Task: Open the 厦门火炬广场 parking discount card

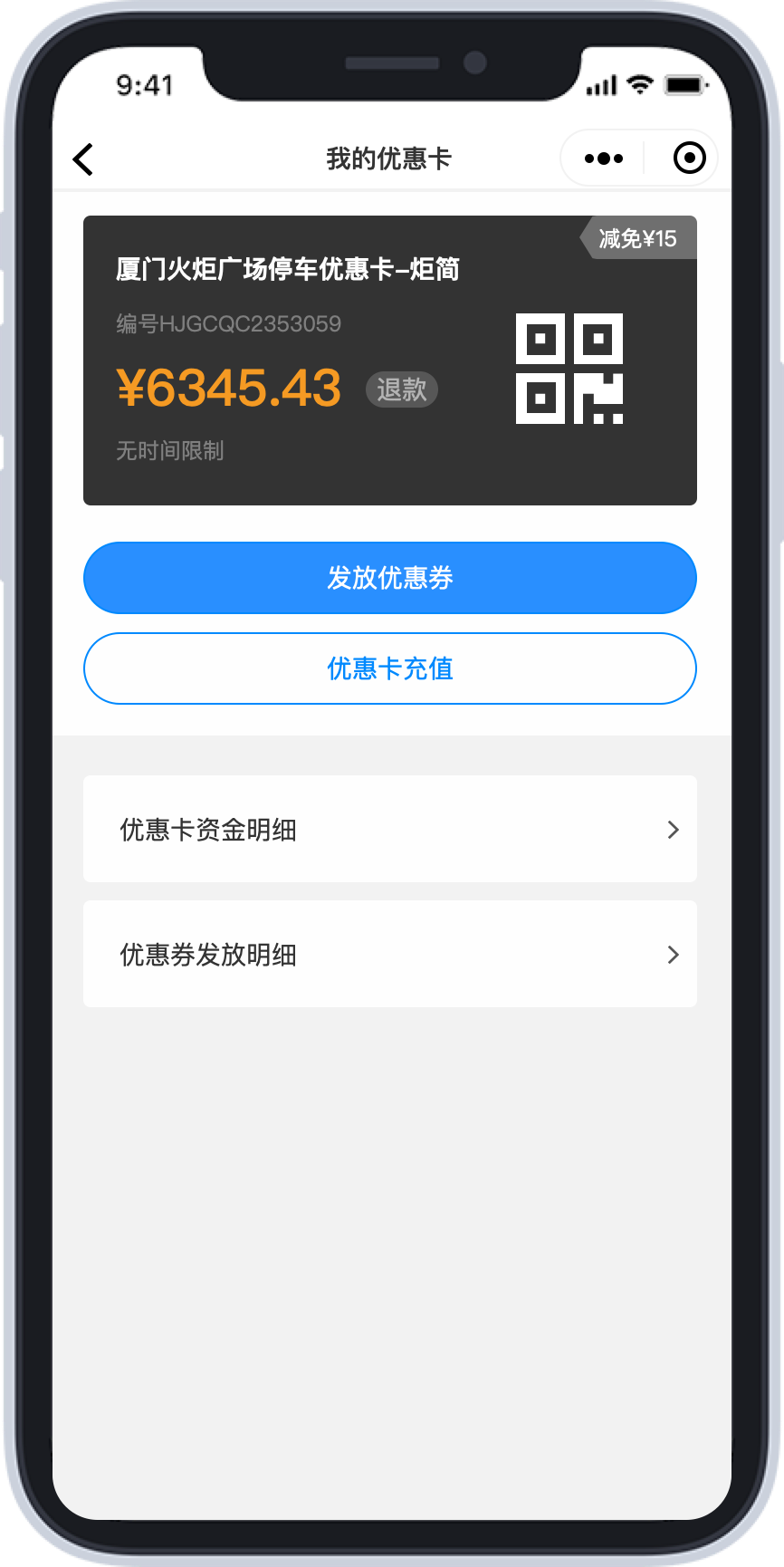Action: click(x=390, y=361)
